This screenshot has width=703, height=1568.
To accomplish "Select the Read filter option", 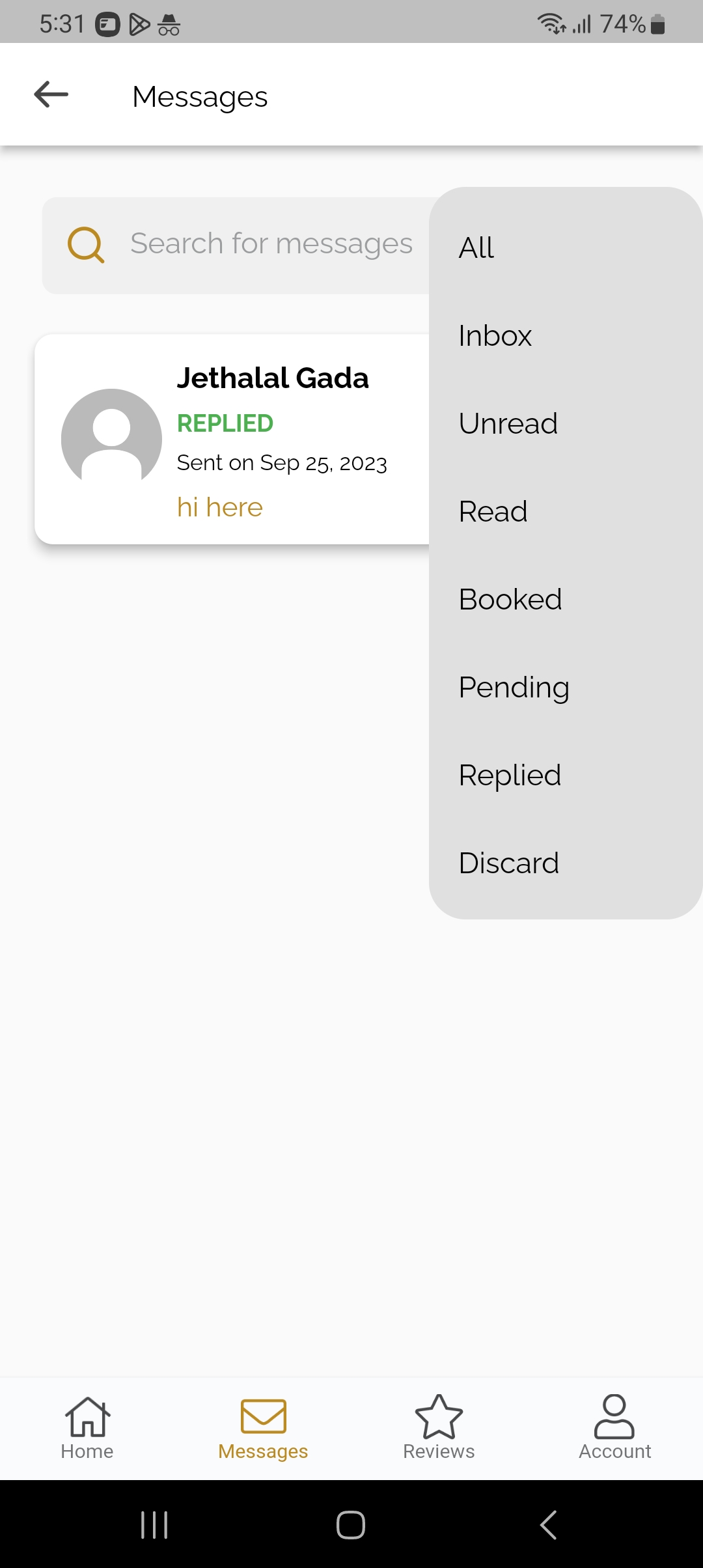I will 565,511.
